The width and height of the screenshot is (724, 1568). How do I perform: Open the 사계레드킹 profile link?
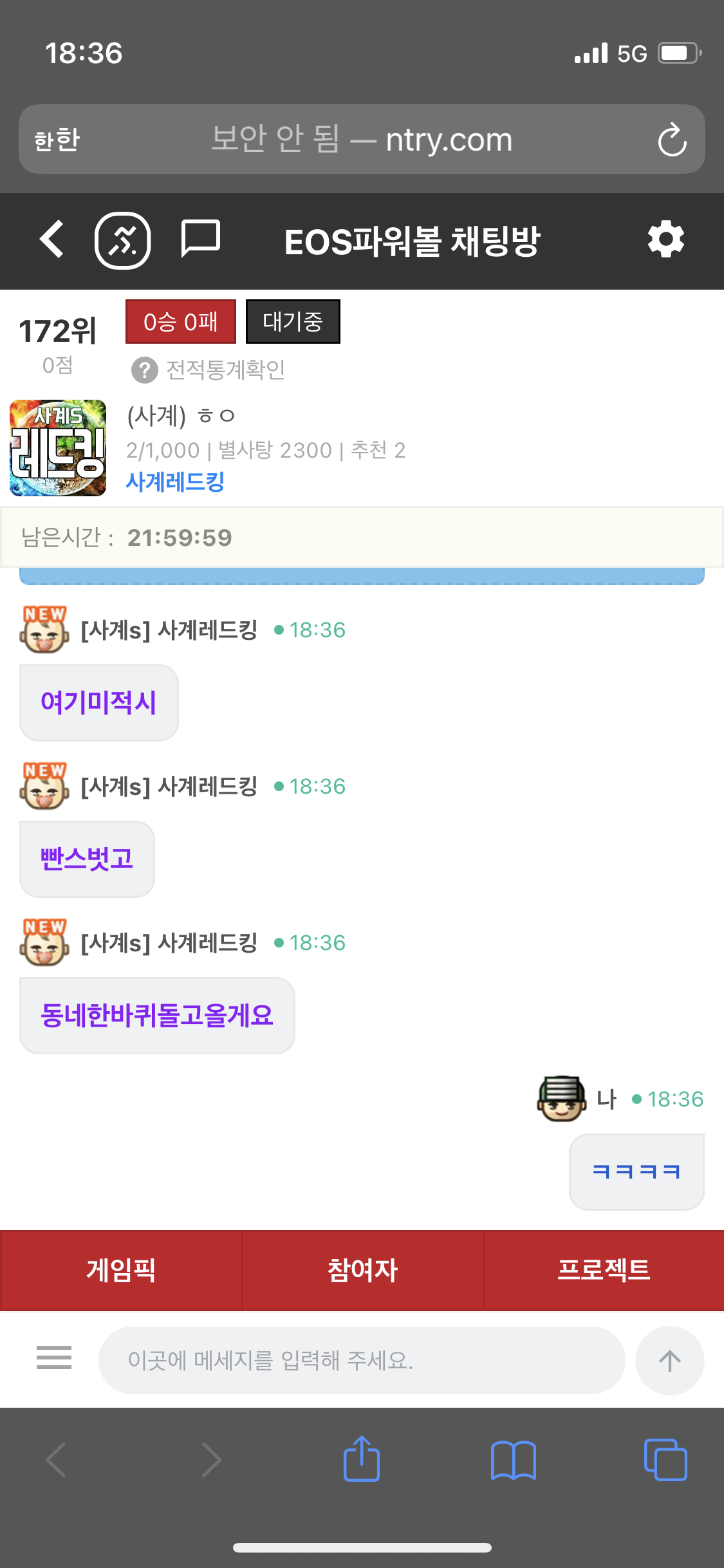click(x=175, y=482)
